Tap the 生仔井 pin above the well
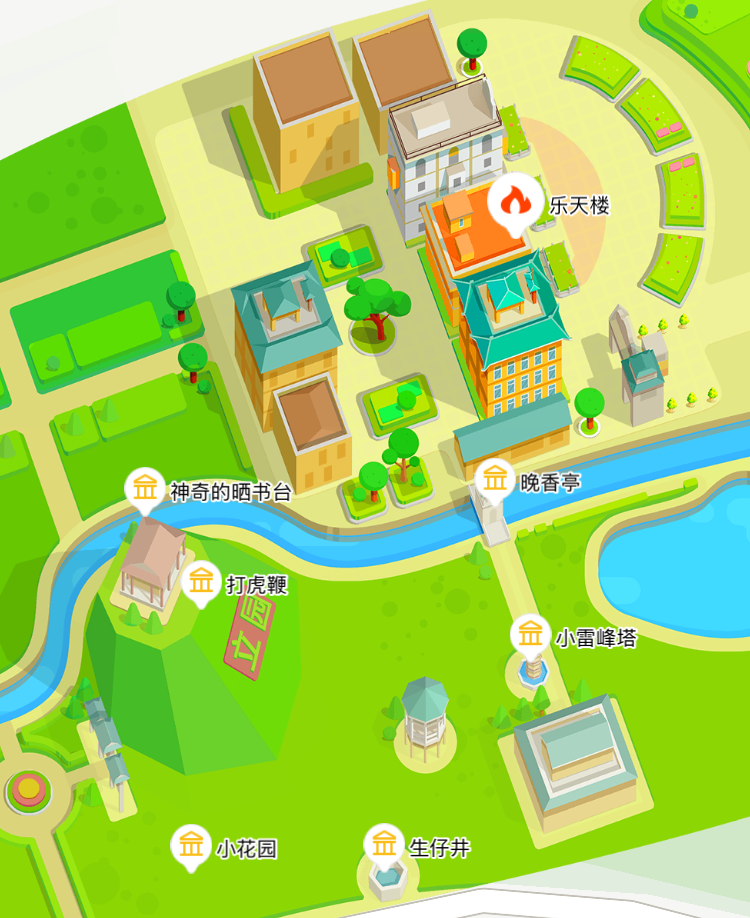The width and height of the screenshot is (750, 918). pyautogui.click(x=383, y=843)
